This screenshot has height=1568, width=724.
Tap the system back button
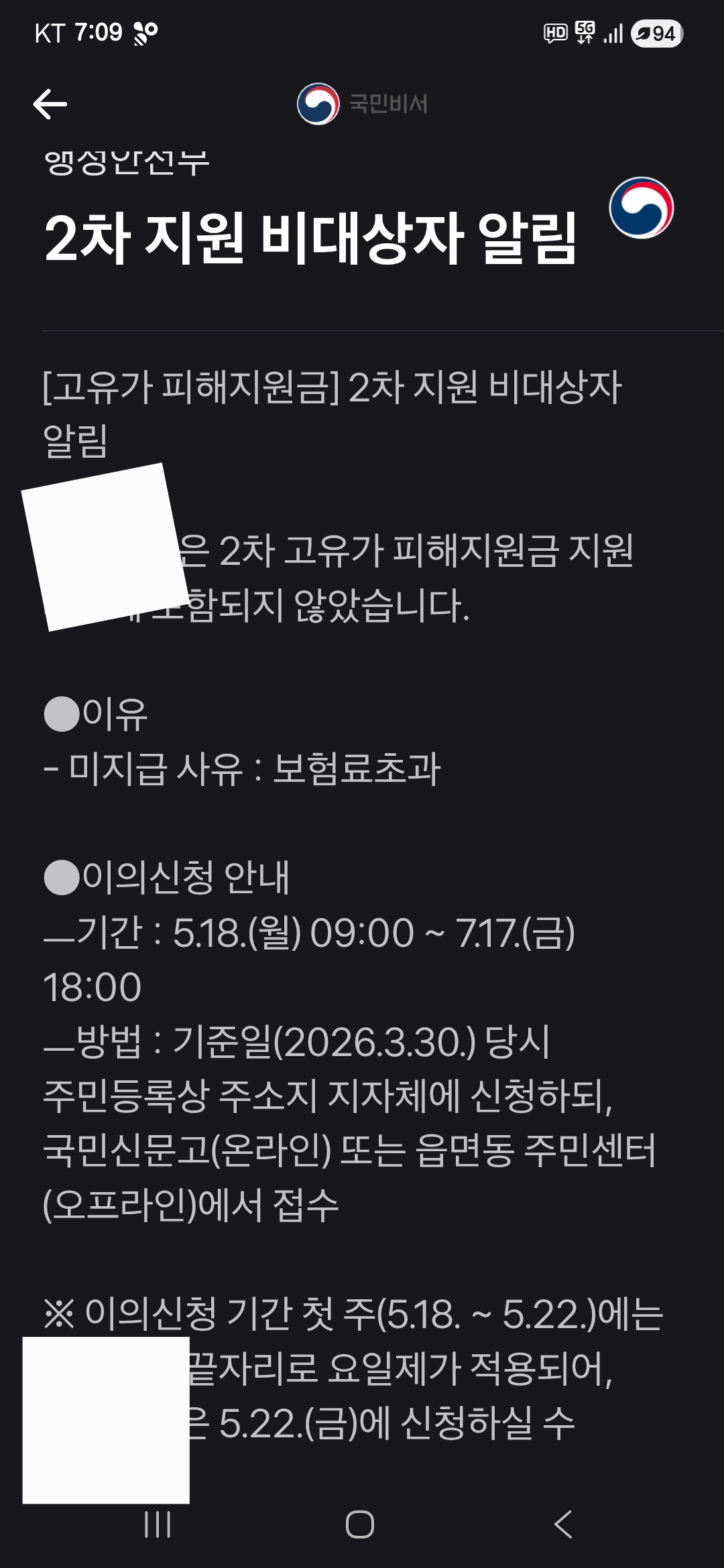(563, 1524)
